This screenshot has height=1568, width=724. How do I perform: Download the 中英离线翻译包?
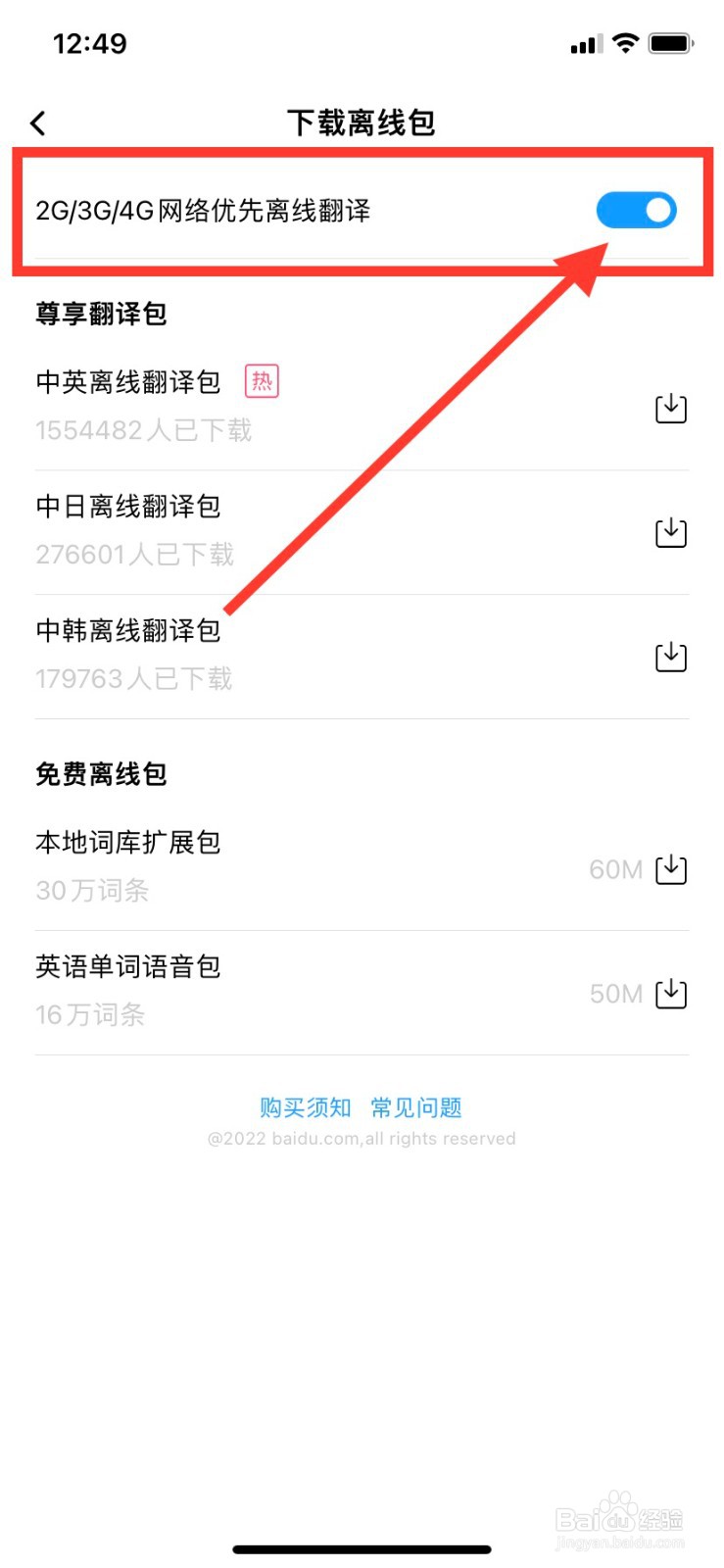(x=670, y=408)
